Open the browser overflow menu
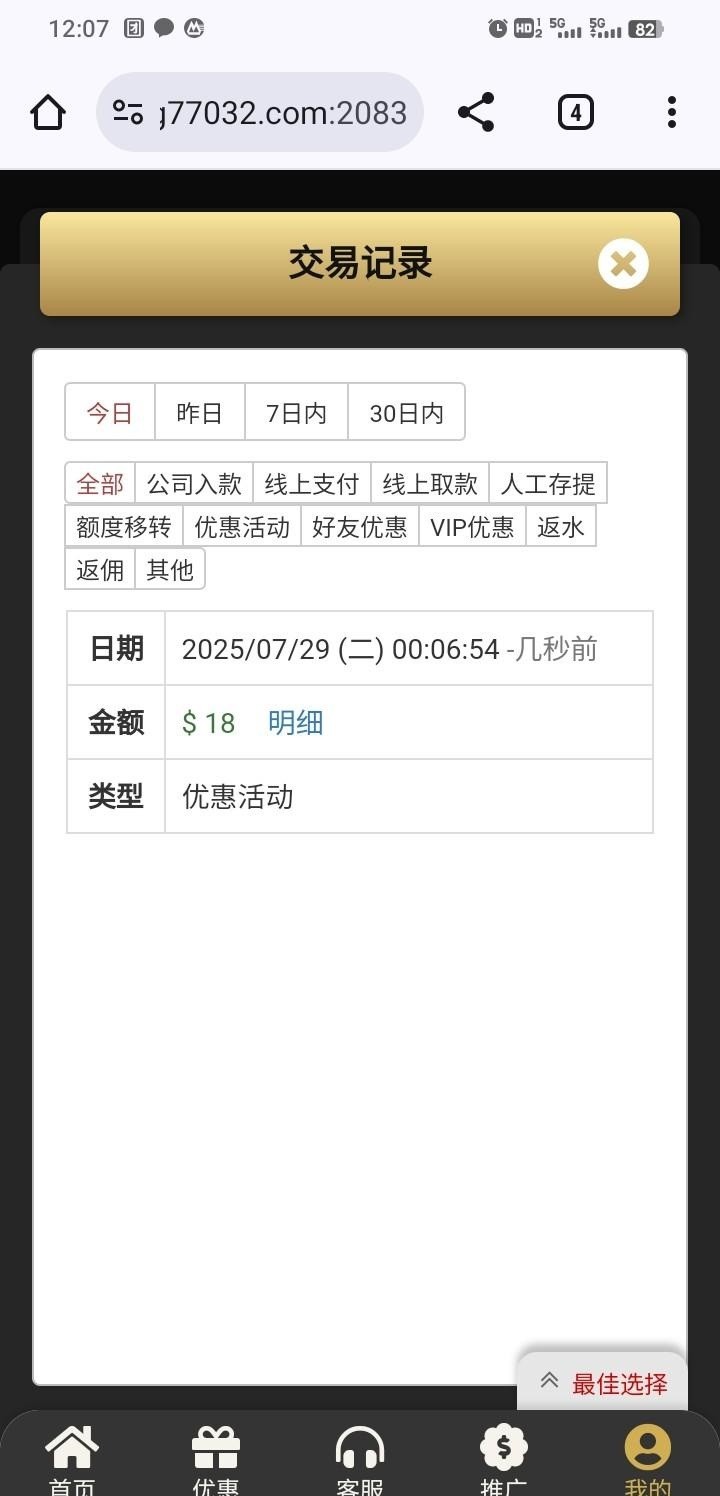The width and height of the screenshot is (720, 1496). (x=671, y=112)
